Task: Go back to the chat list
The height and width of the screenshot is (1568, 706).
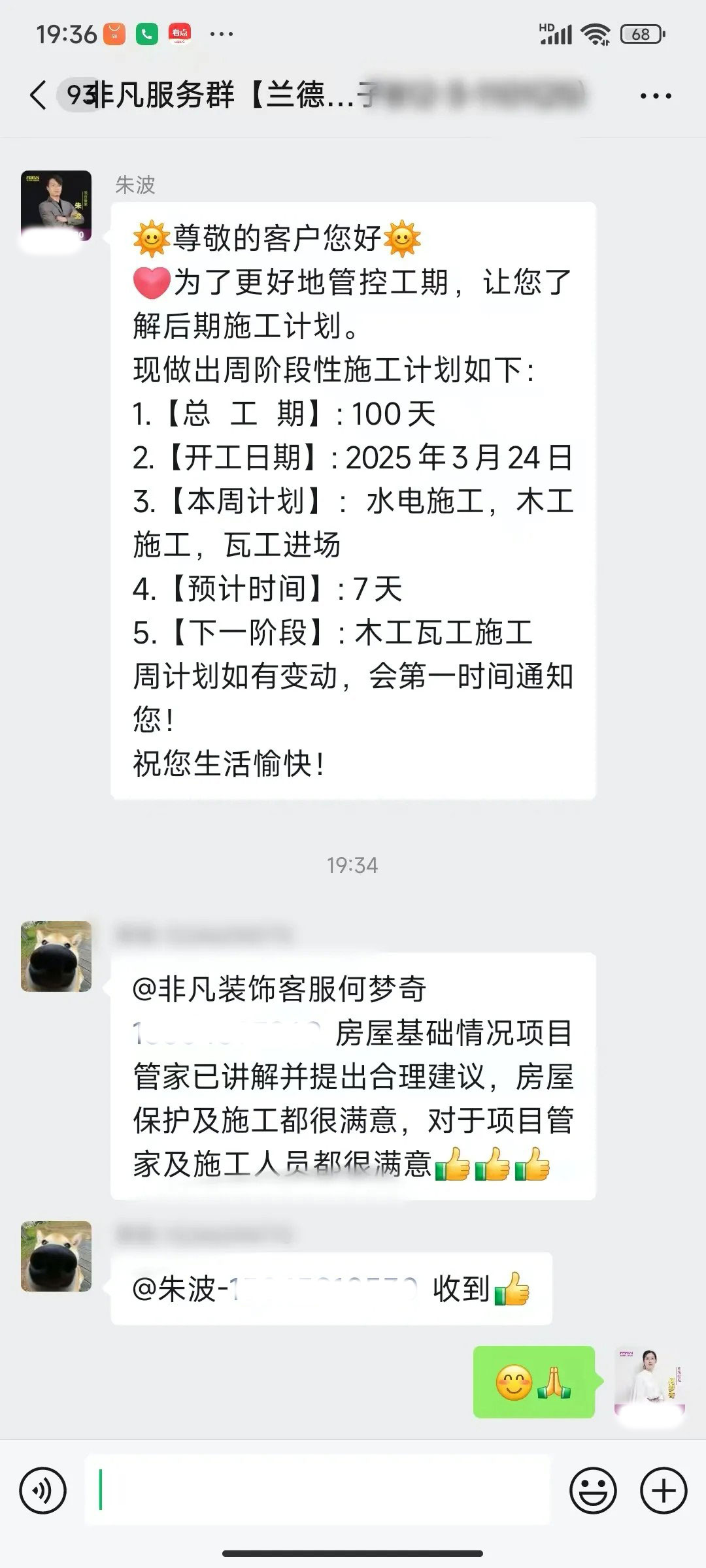Action: (38, 95)
